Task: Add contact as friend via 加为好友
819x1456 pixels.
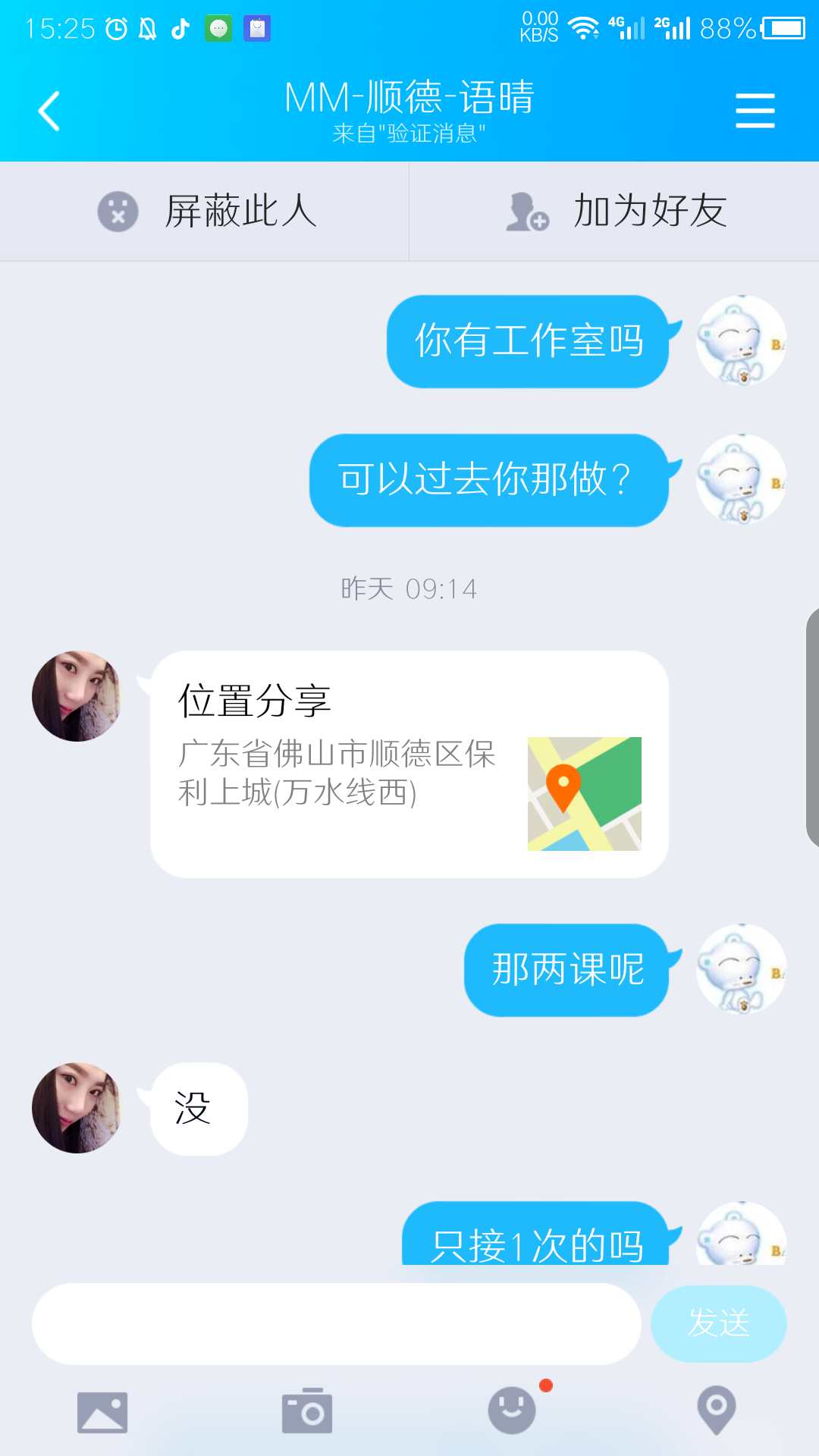Action: coord(614,212)
